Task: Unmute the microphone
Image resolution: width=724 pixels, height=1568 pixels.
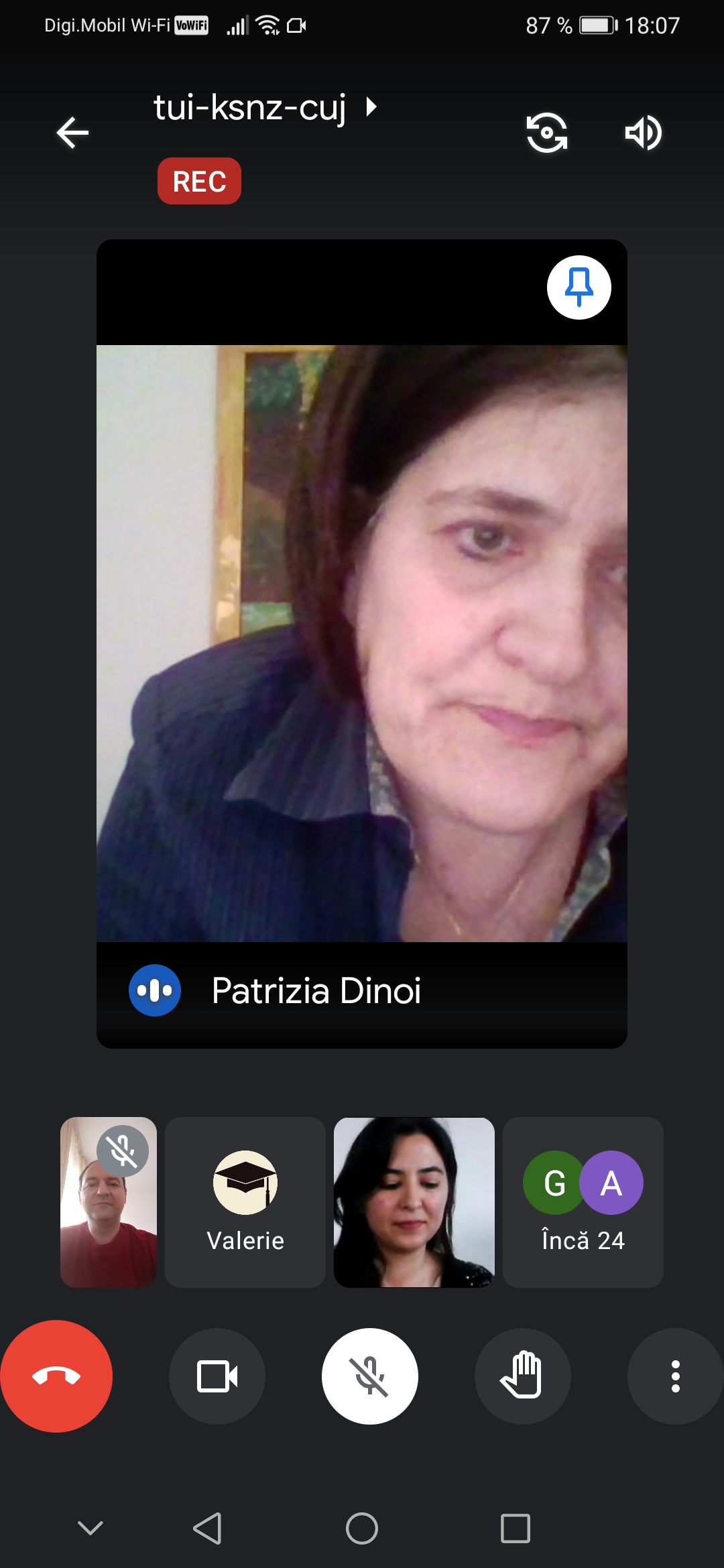Action: point(370,1376)
